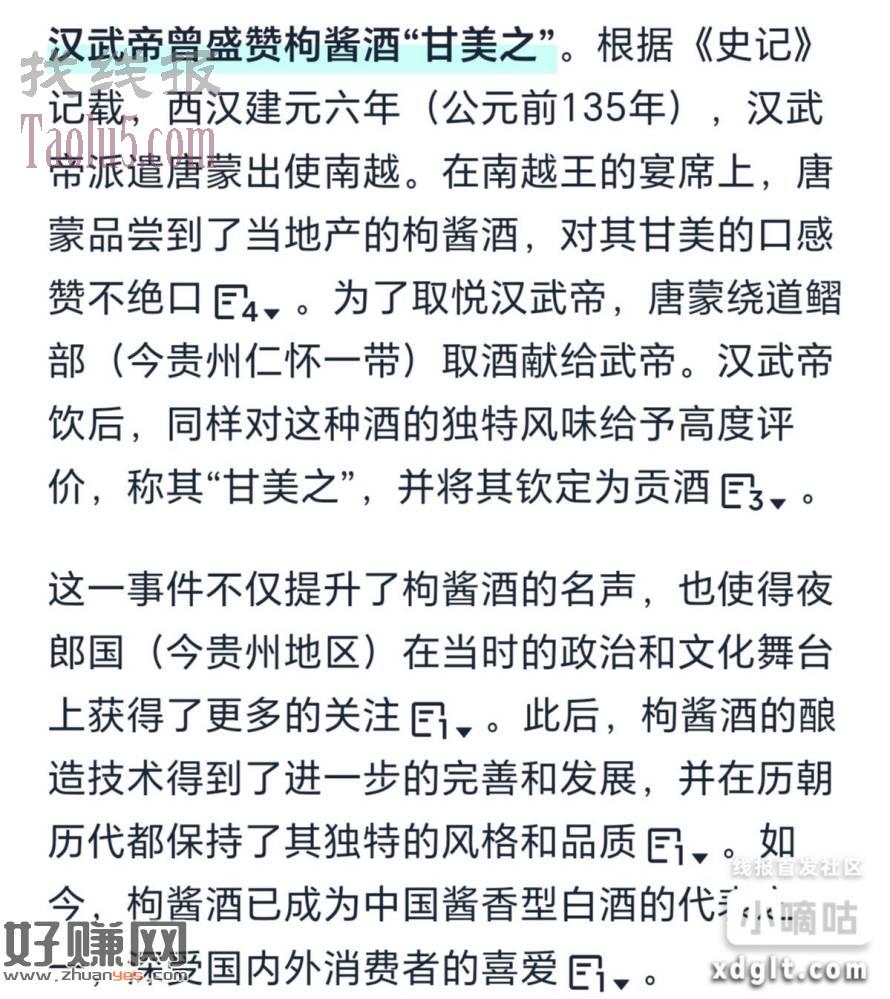Expand the citation marker after 风格和品质
Viewport: 890px width, 999px height.
(x=678, y=848)
